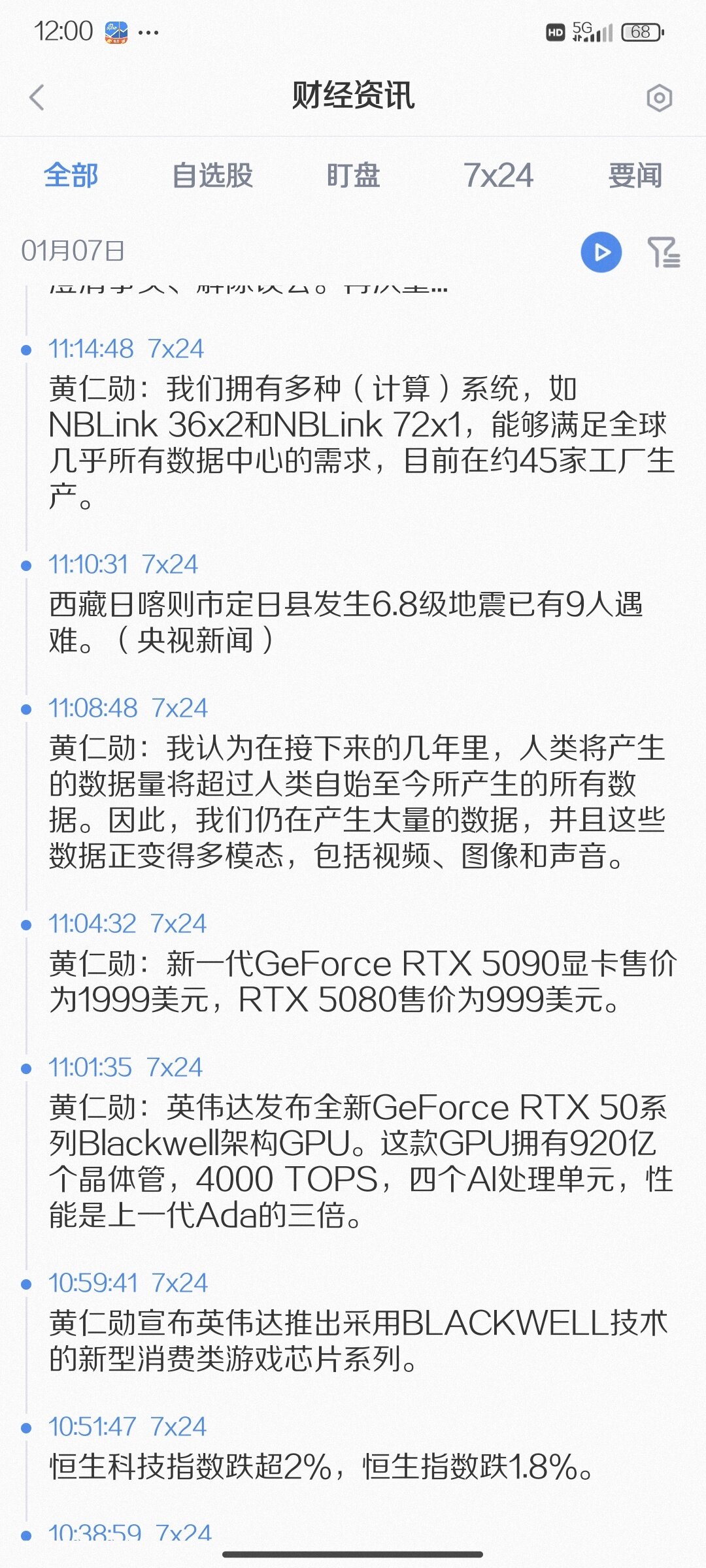Viewport: 706px width, 1568px height.
Task: Switch to the 自选股 tab
Action: pos(212,176)
